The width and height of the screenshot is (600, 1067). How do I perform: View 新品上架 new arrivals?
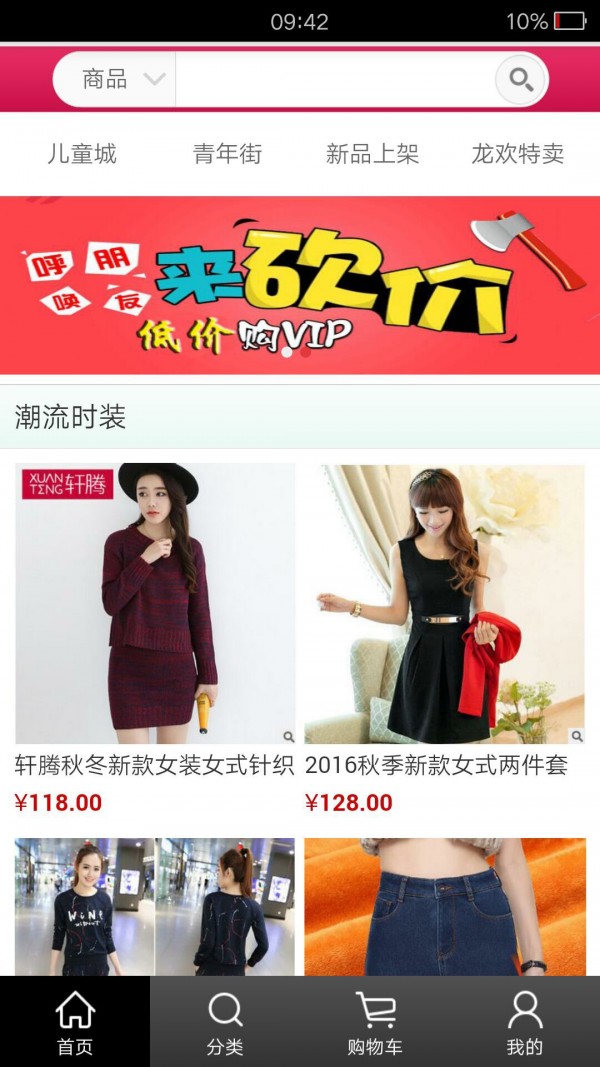coord(372,154)
